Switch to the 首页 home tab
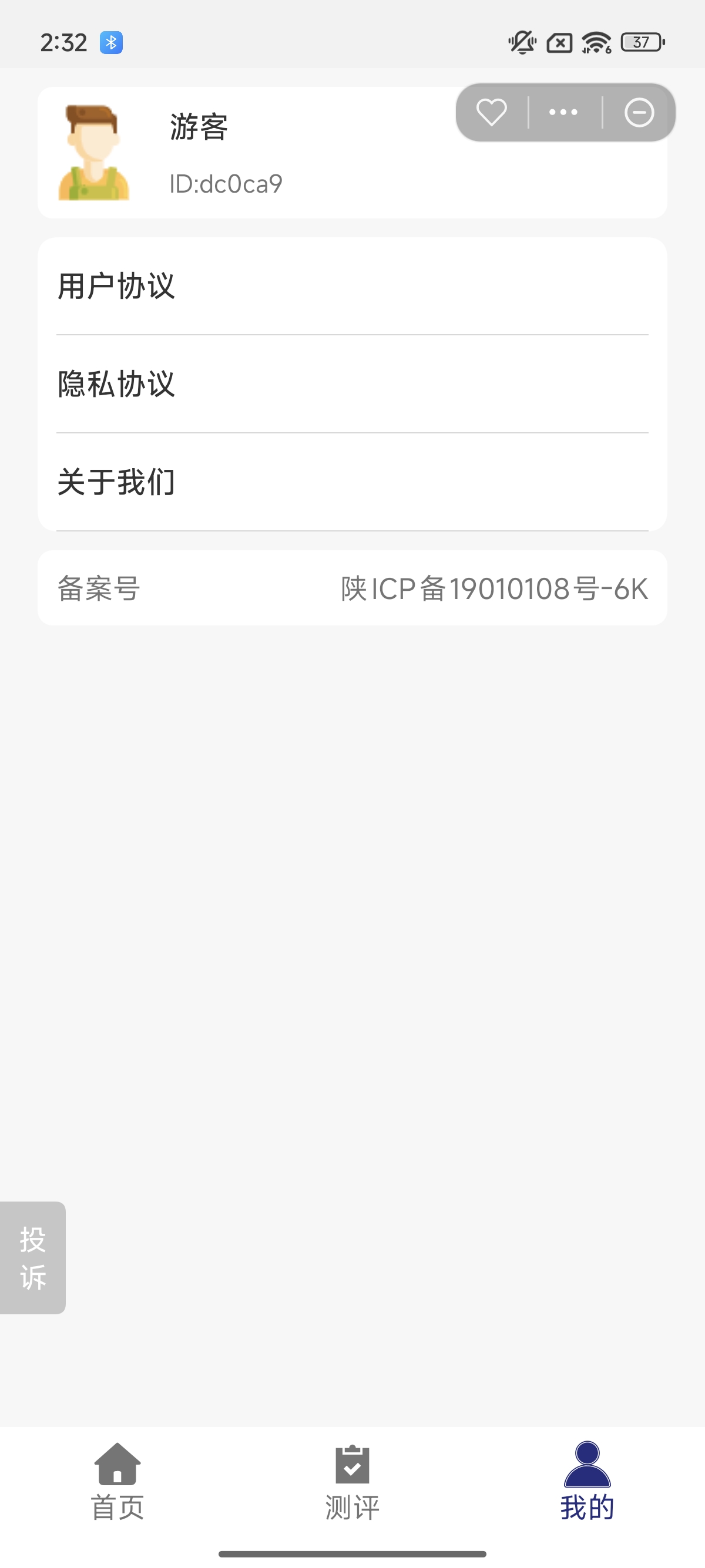Viewport: 705px width, 1568px height. (117, 1480)
